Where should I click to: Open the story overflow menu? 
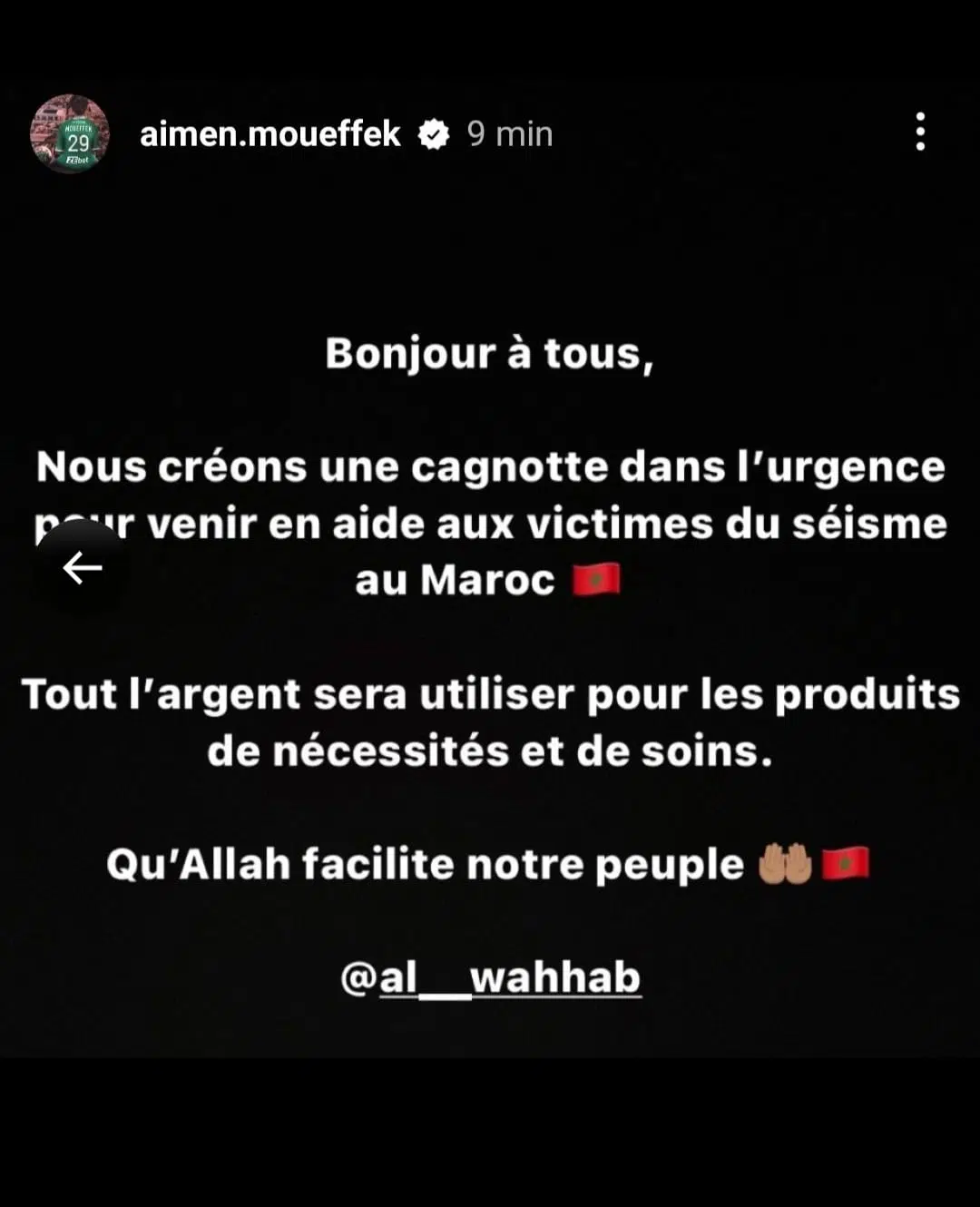[920, 132]
